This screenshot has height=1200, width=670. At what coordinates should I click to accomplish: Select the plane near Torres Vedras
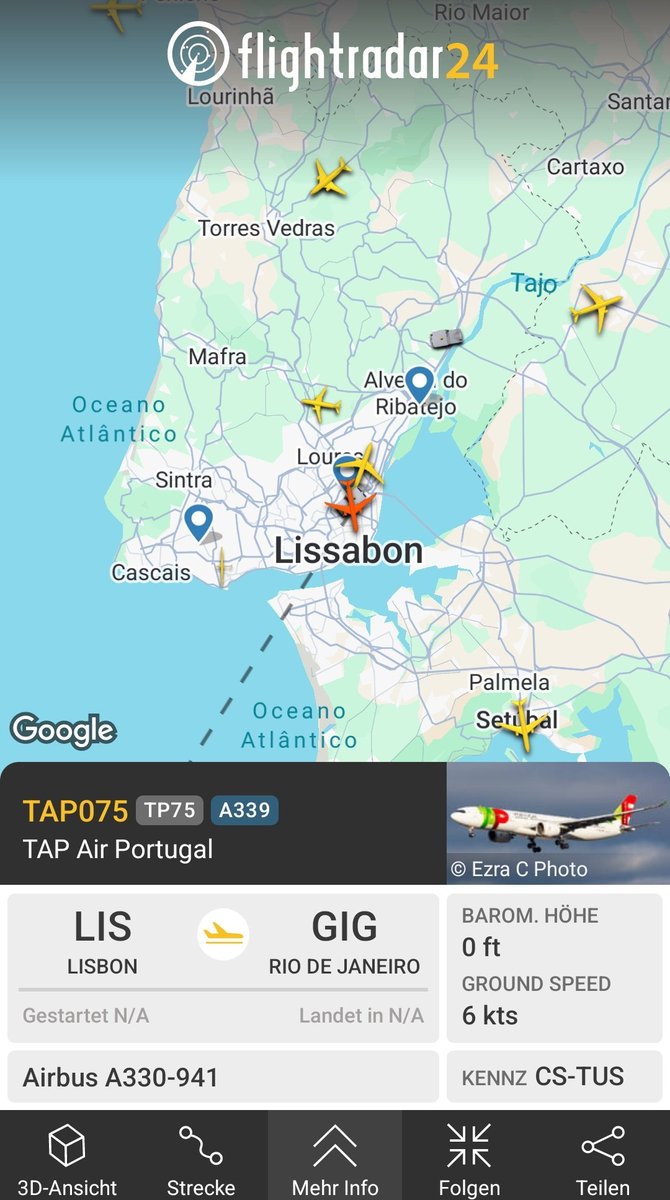pos(329,178)
